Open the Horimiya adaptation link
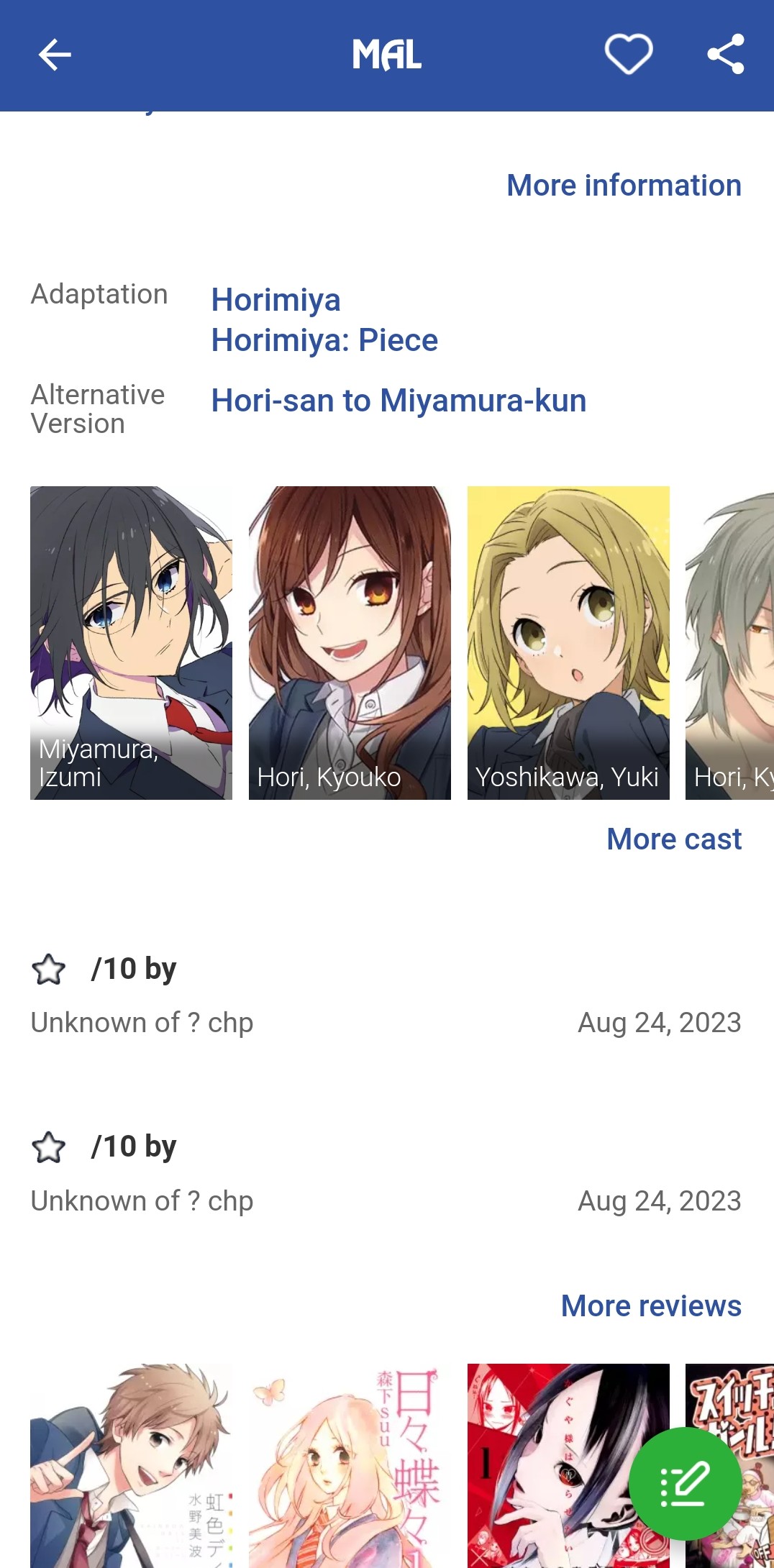 [x=276, y=300]
